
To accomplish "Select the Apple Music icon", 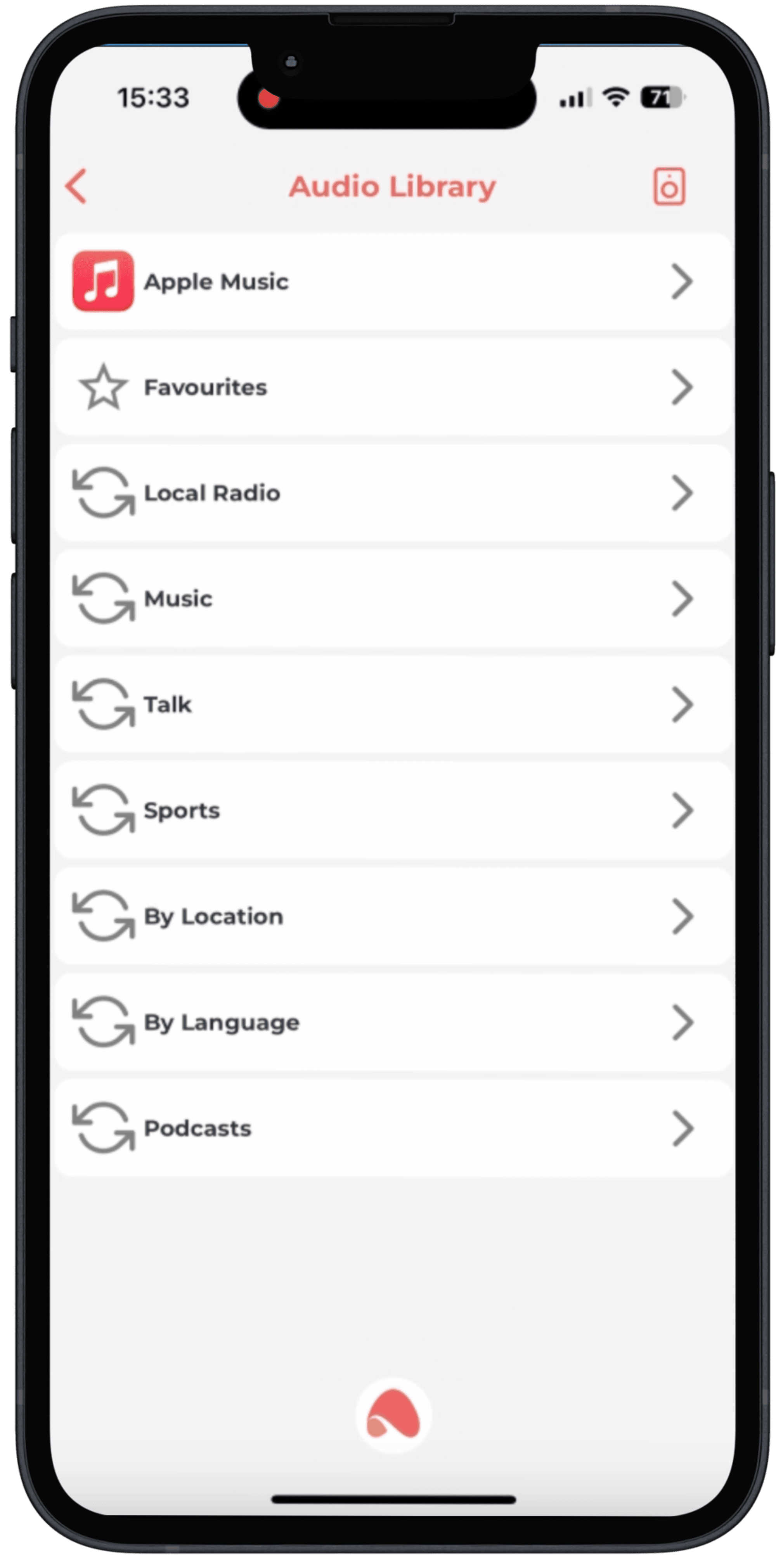I will point(102,281).
